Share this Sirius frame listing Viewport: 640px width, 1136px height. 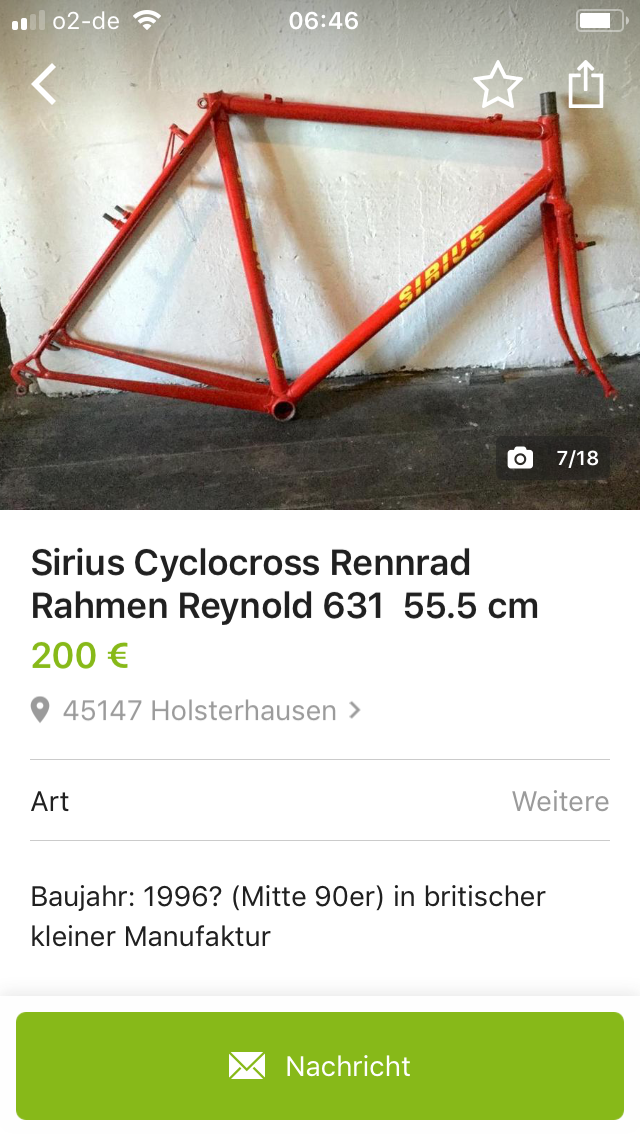(586, 84)
